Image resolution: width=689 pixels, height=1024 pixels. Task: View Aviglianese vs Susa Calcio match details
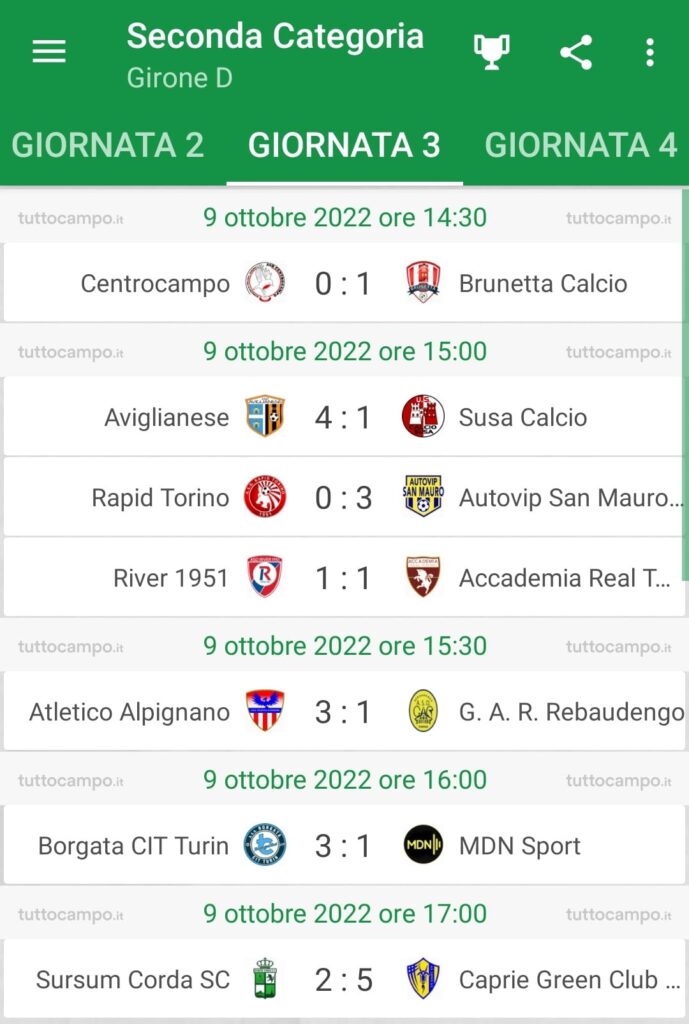(344, 417)
